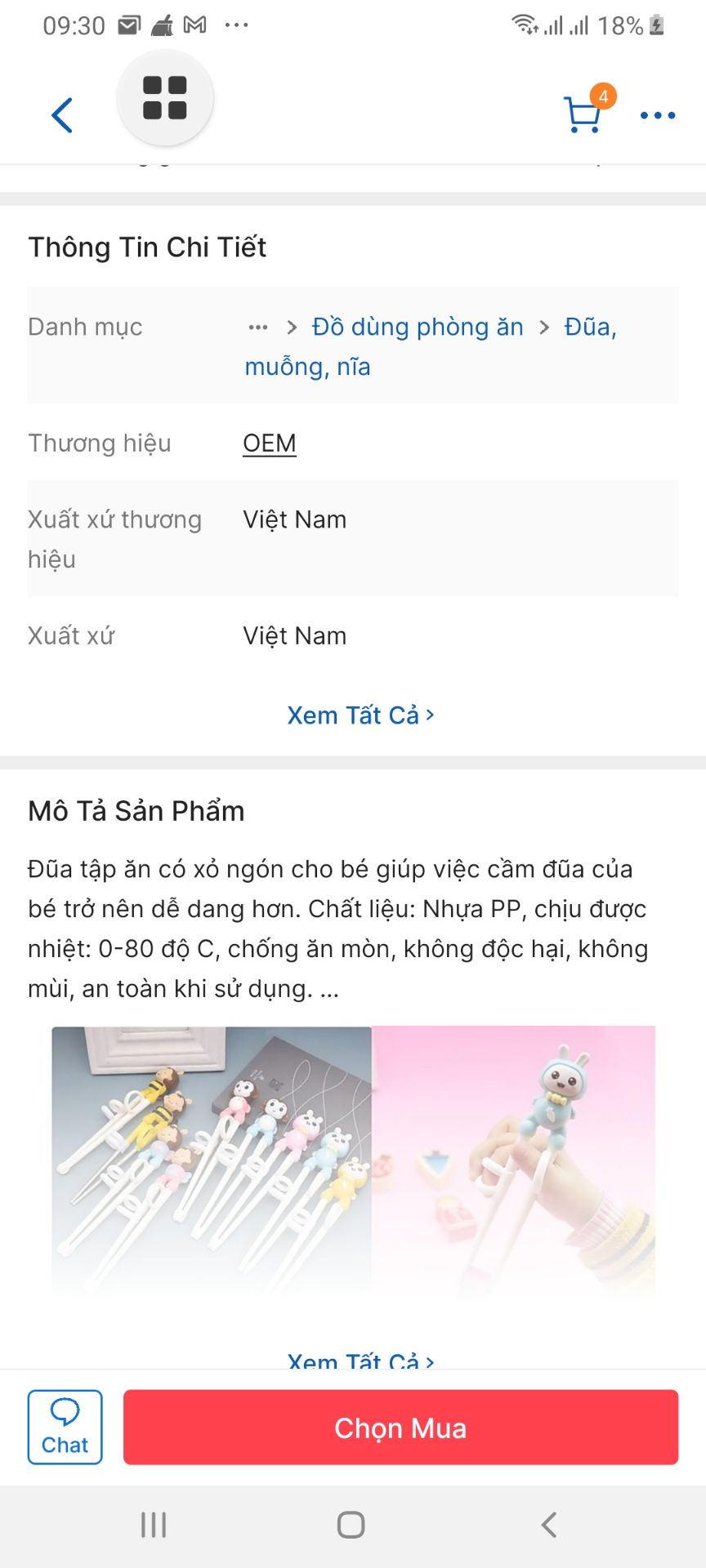Open the Đũa, muỗng, nĩa category
Viewport: 706px width, 1568px height.
[x=588, y=327]
